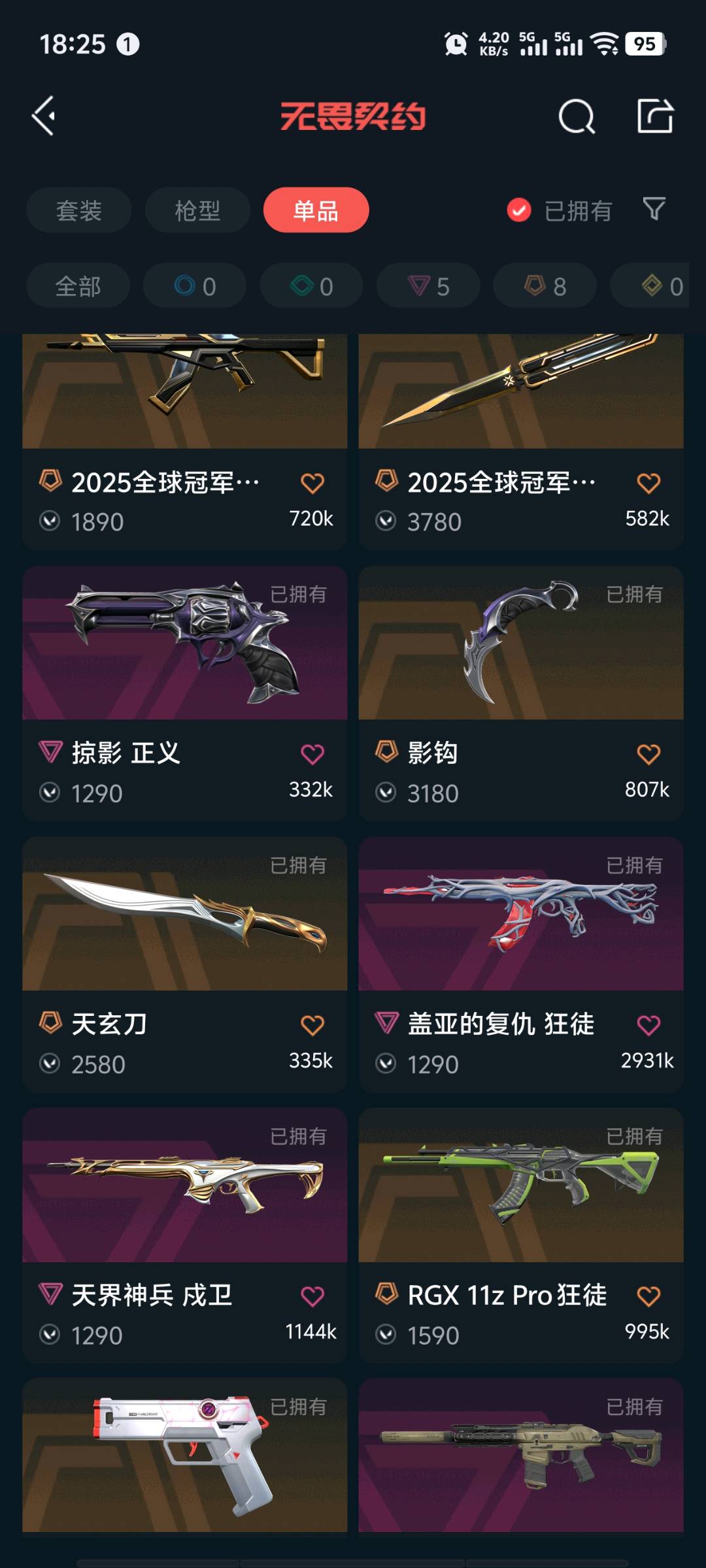Go back using the top-left arrow
The width and height of the screenshot is (706, 1568).
(44, 116)
